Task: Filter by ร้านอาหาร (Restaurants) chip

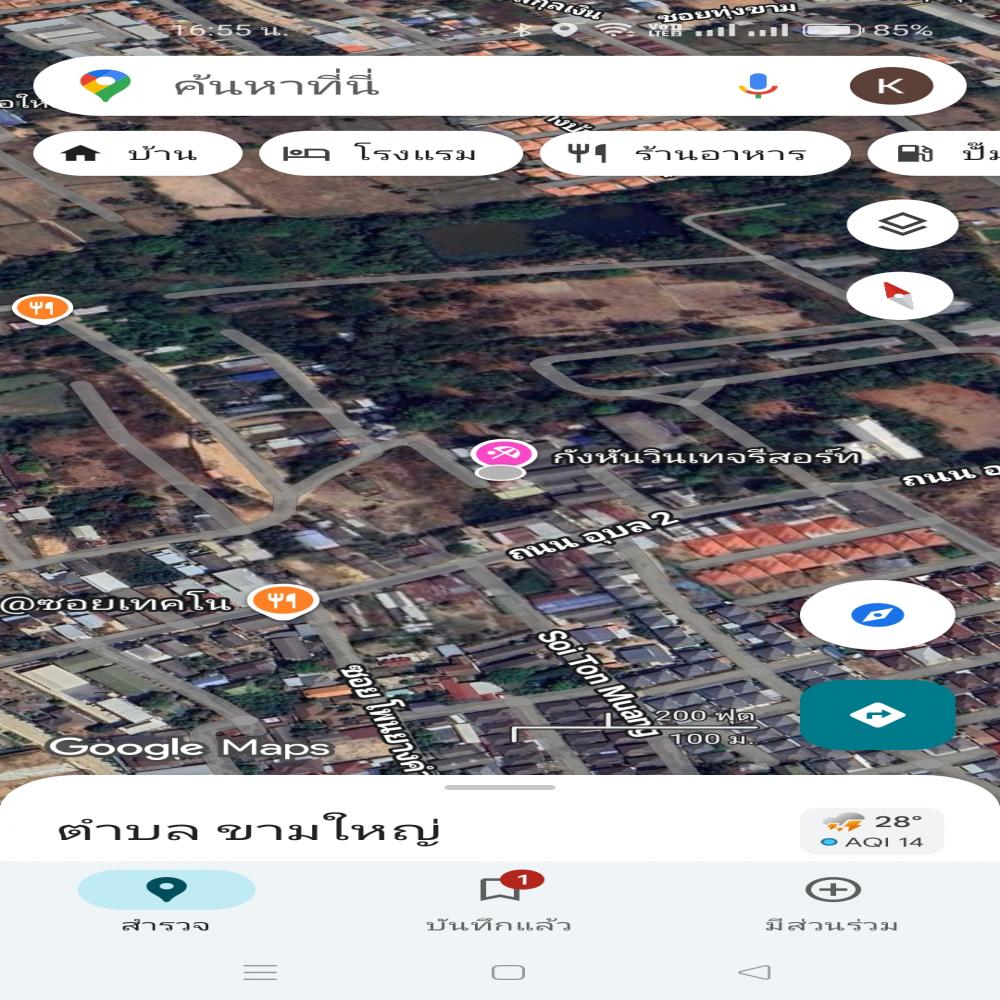Action: coord(695,154)
